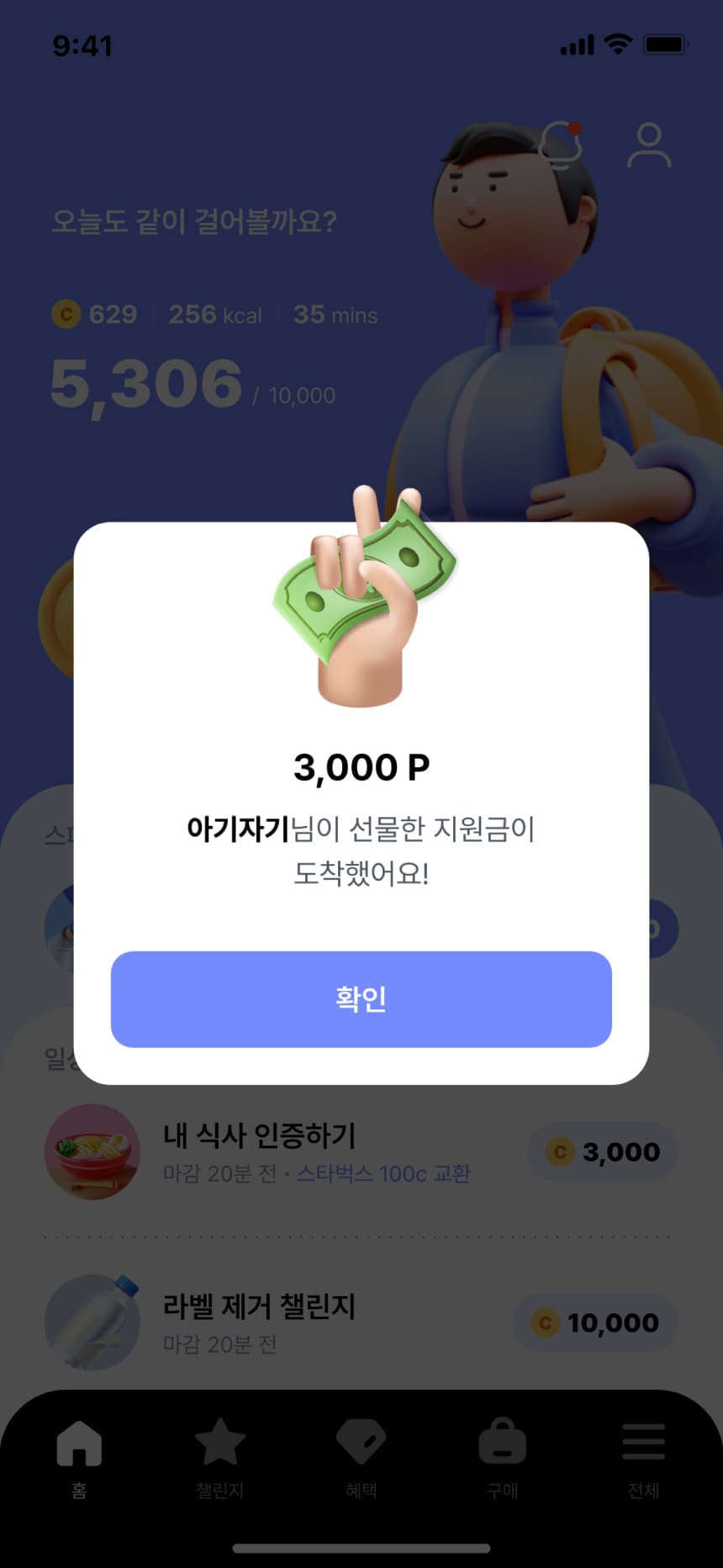Open the notifications bell
The width and height of the screenshot is (723, 1568).
point(561,145)
